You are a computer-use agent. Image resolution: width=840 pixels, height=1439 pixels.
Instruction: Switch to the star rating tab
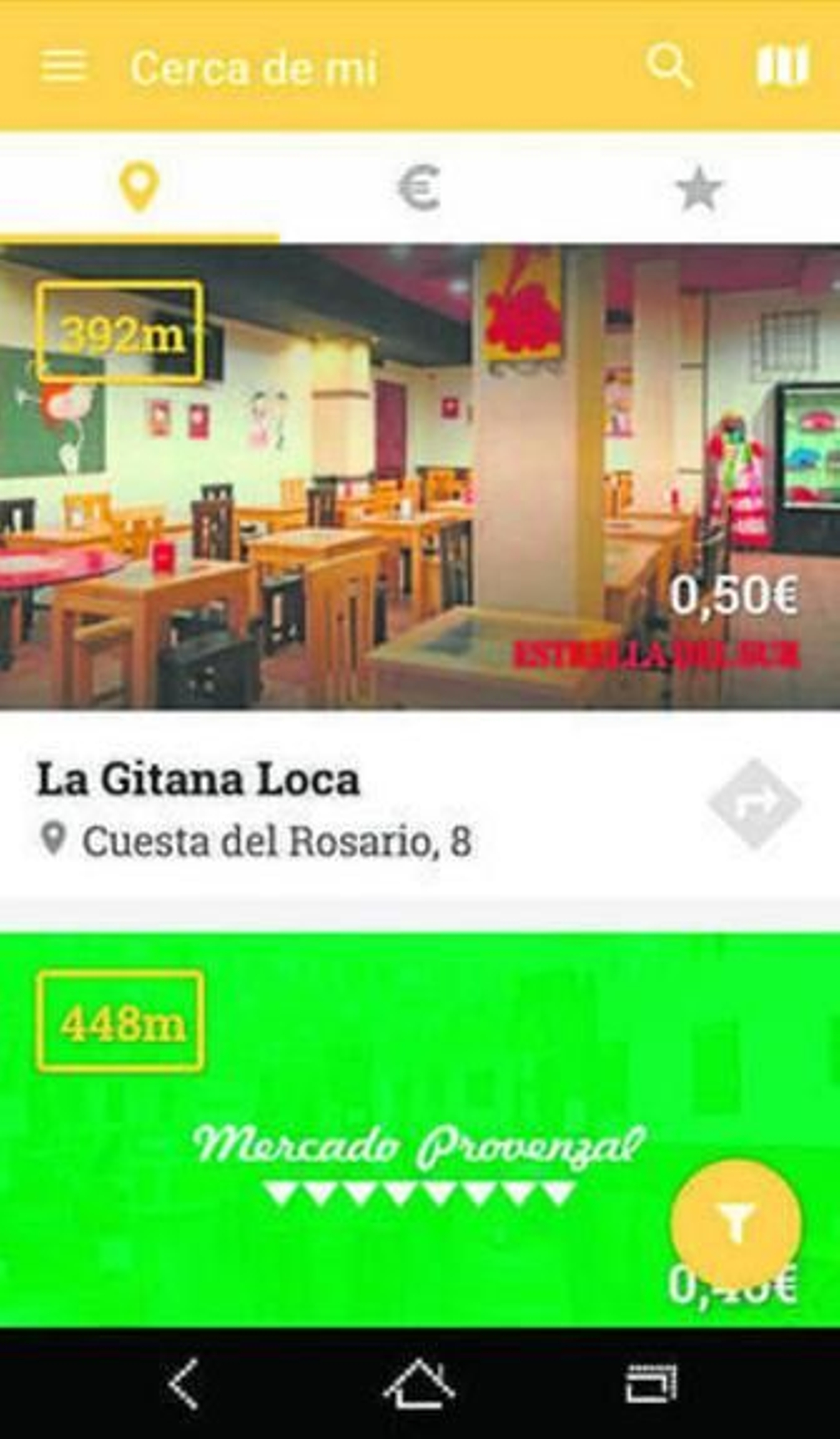pyautogui.click(x=698, y=188)
